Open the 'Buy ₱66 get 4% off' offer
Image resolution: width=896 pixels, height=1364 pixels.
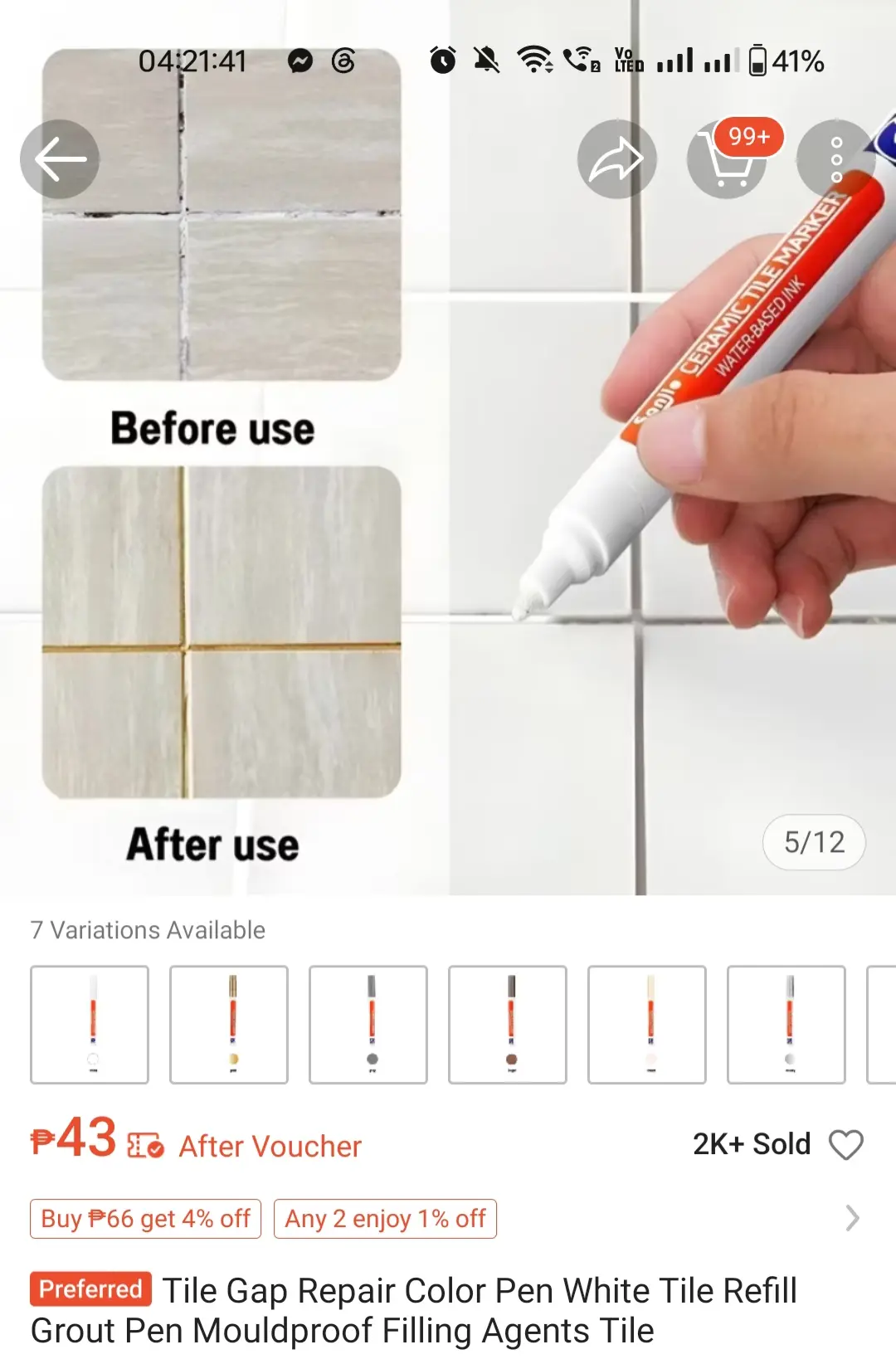coord(145,1219)
